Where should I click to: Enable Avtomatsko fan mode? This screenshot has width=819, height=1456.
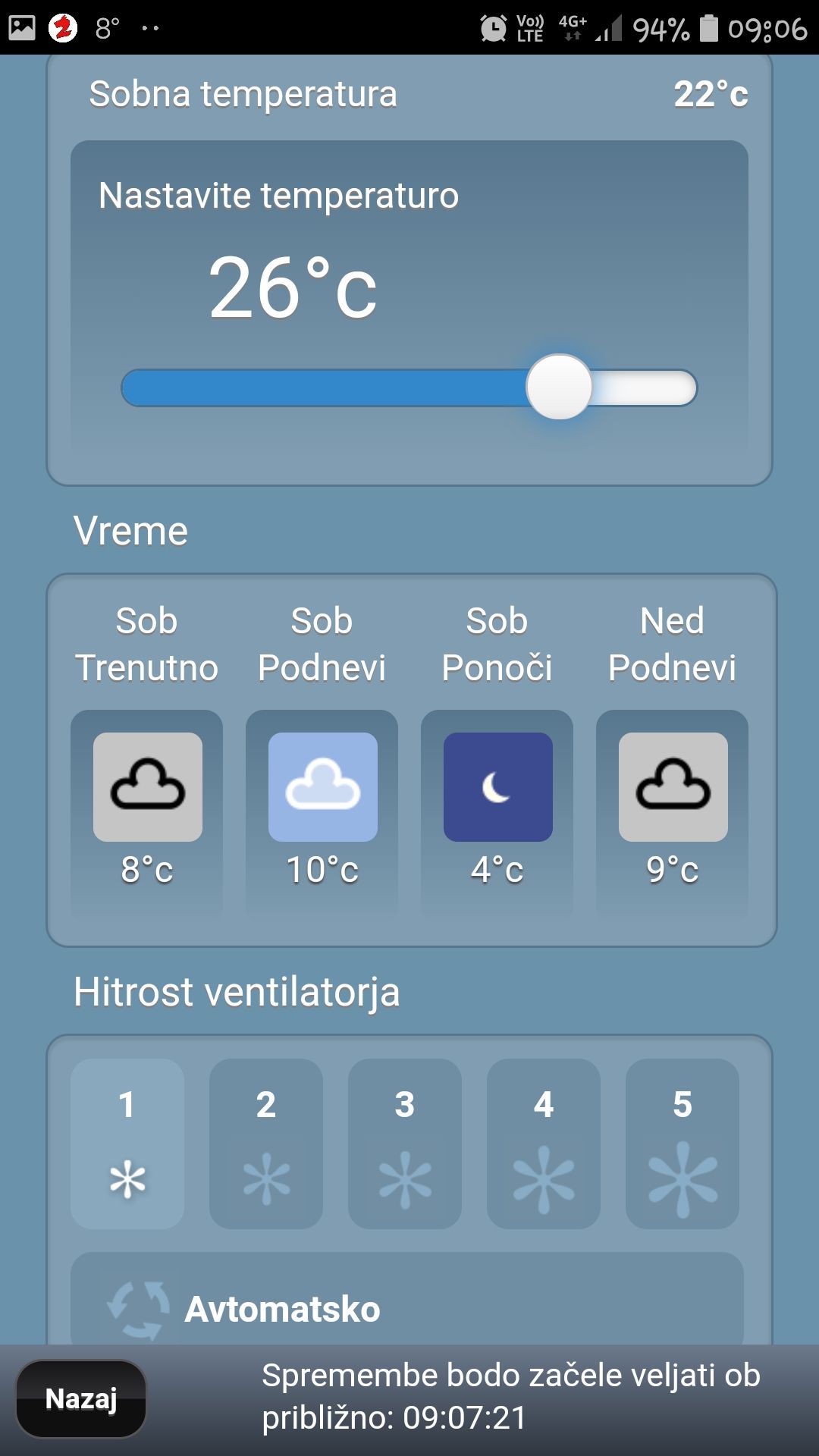pos(406,1306)
